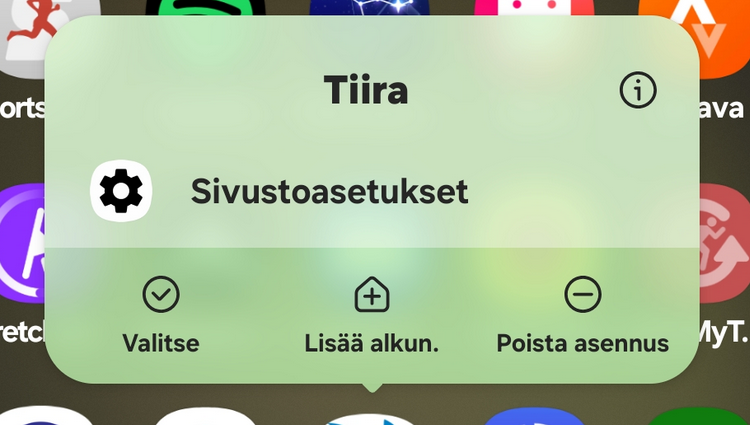Tap Valitse to select the app
Image resolution: width=750 pixels, height=425 pixels.
[x=161, y=315]
